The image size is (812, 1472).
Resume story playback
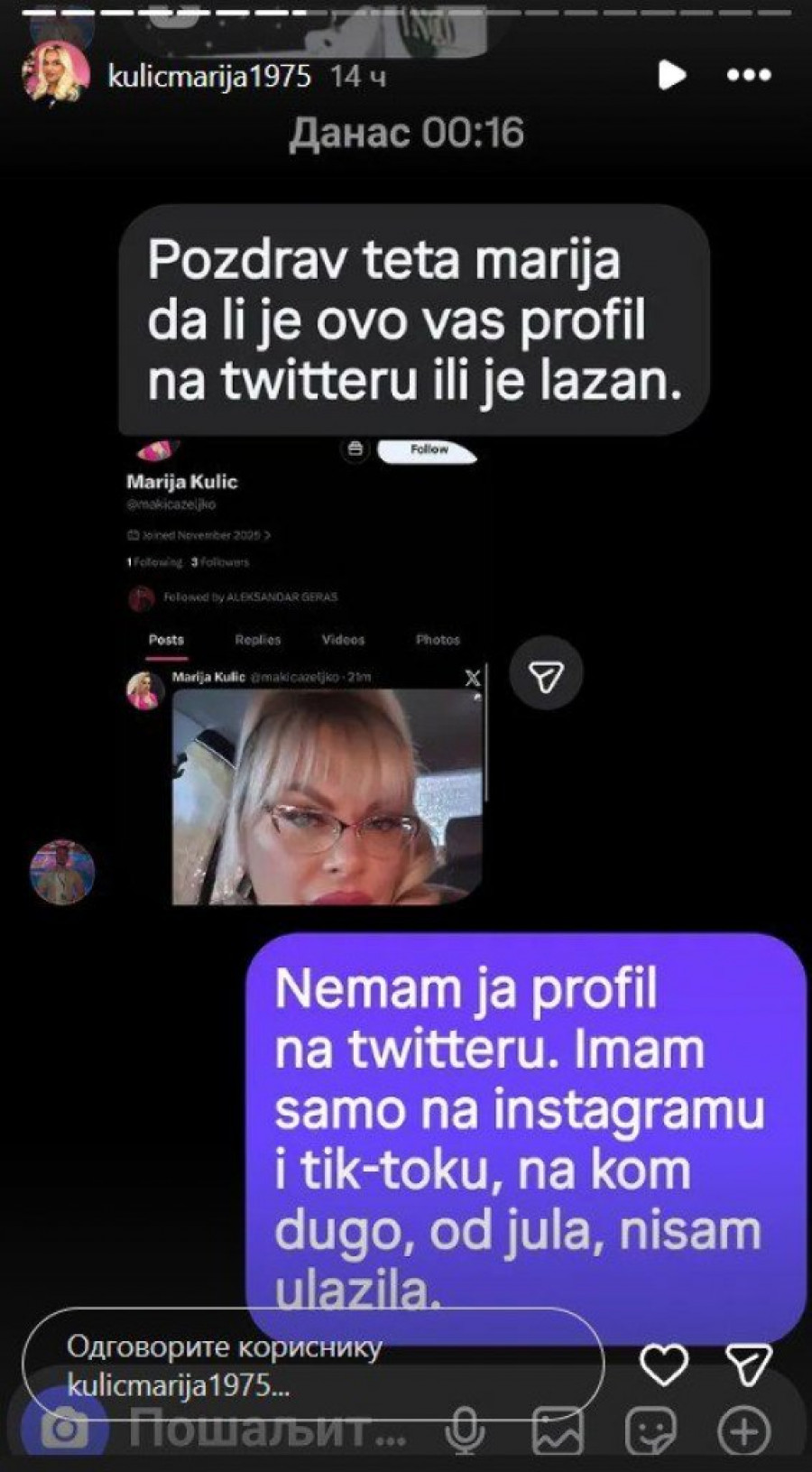(671, 76)
